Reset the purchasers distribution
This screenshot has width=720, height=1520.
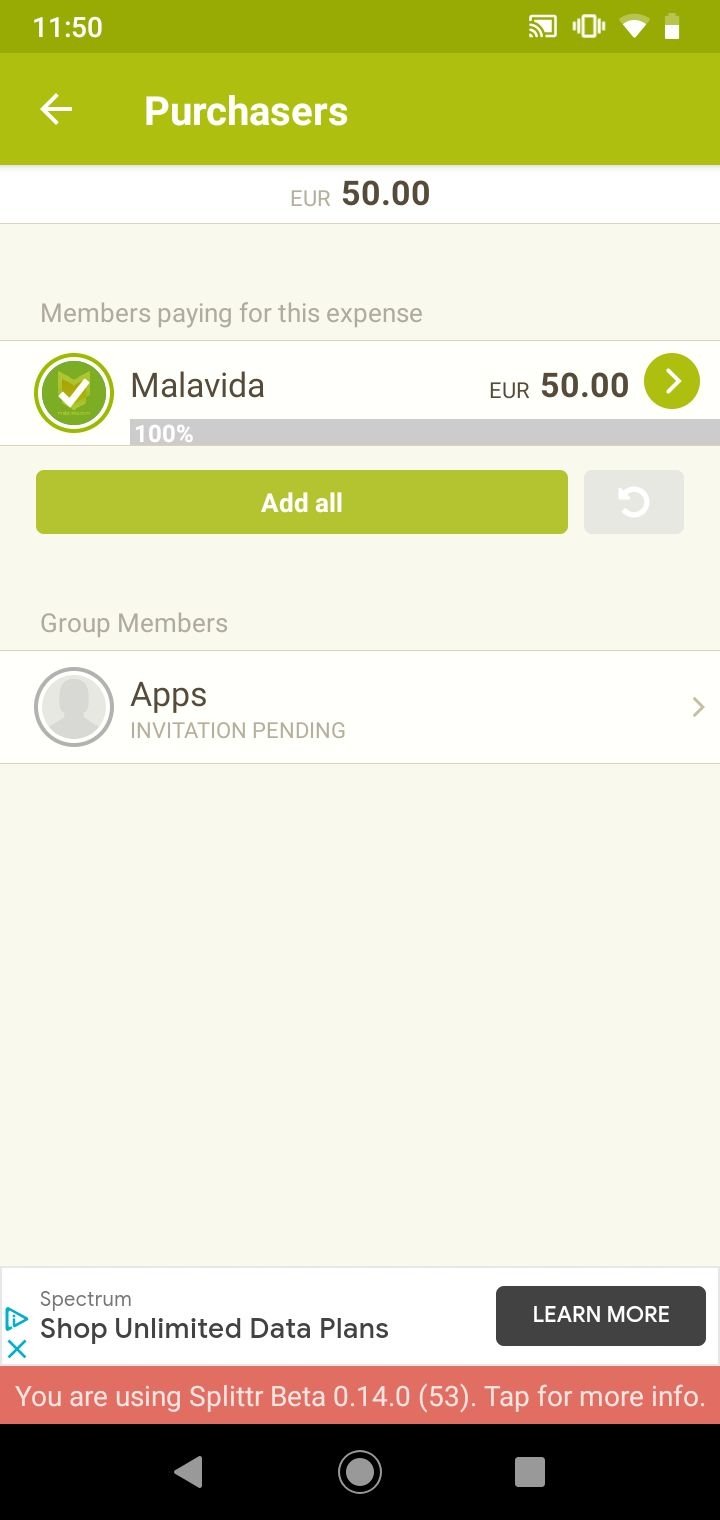click(x=633, y=502)
